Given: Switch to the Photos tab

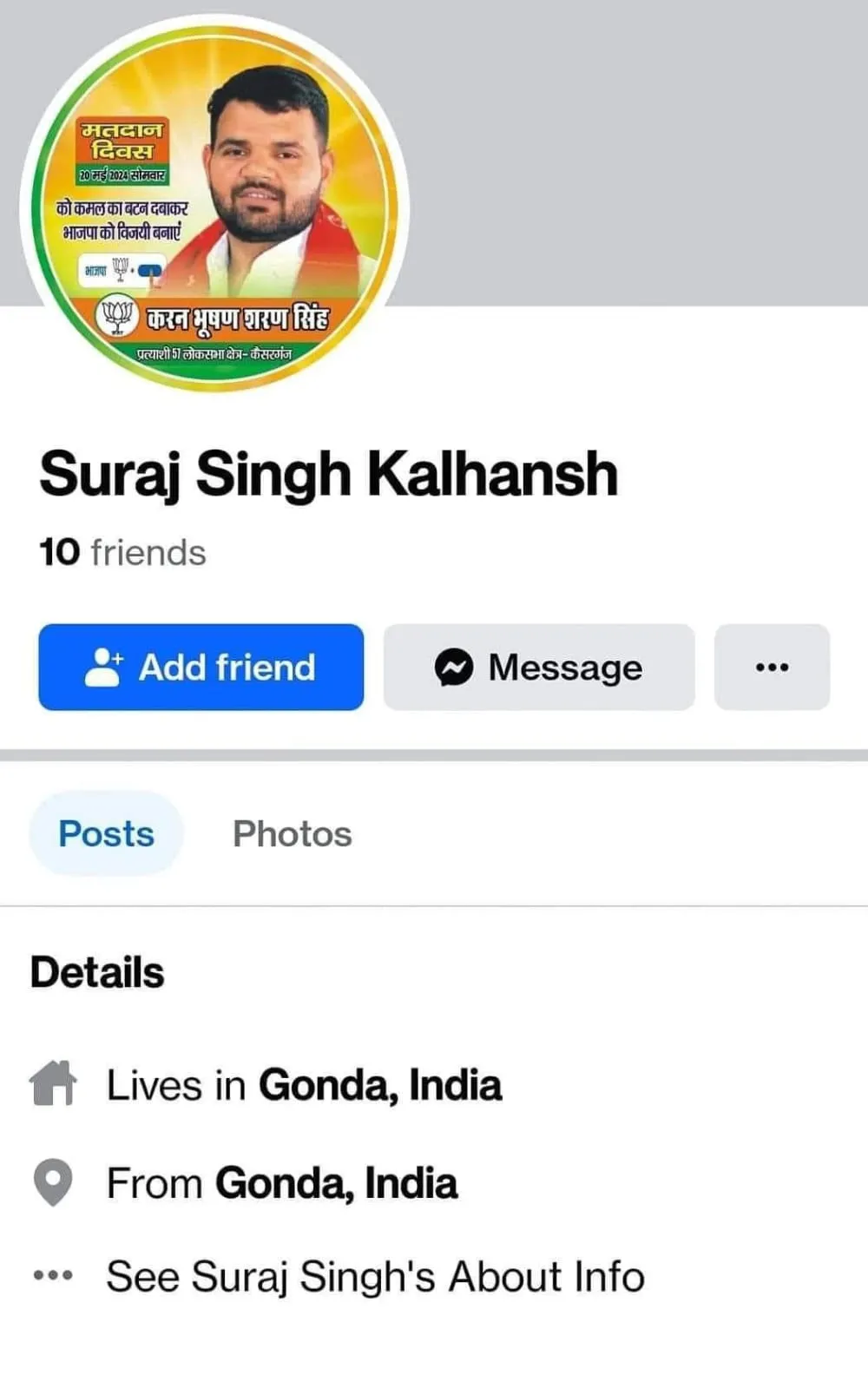Looking at the screenshot, I should click(x=293, y=833).
